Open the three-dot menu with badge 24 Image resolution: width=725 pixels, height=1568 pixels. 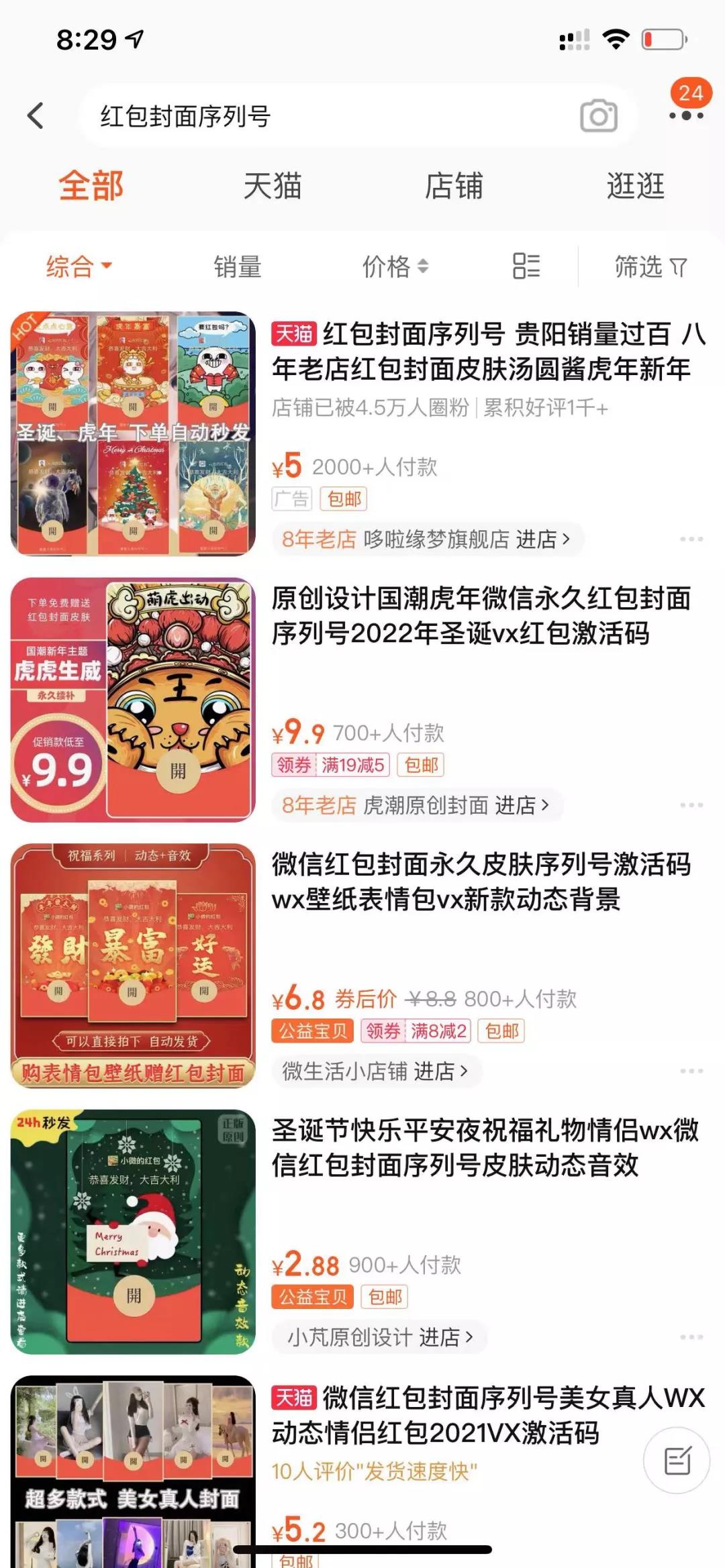(x=686, y=114)
